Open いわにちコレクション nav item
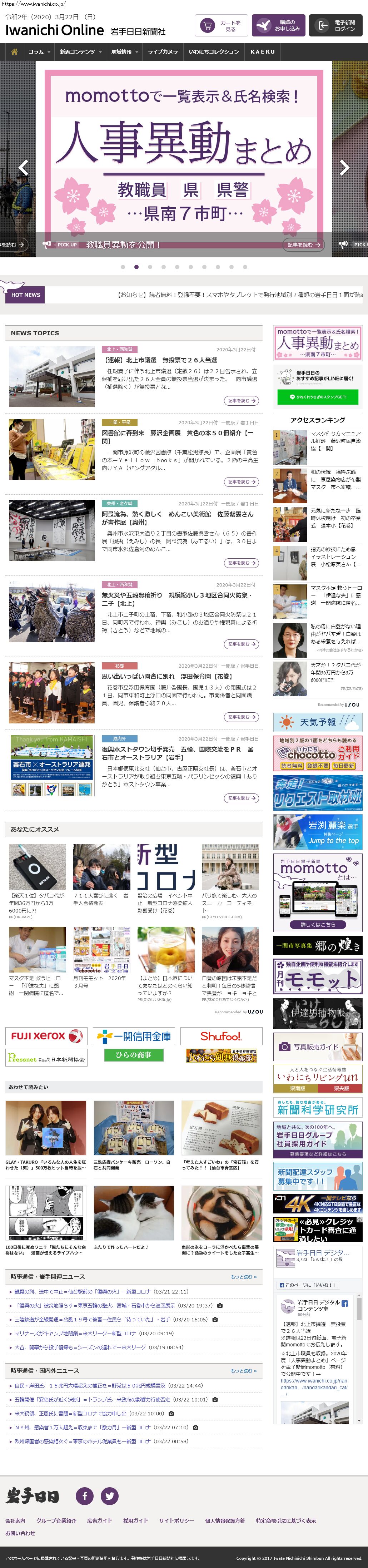This screenshot has height=1568, width=368. pyautogui.click(x=214, y=52)
